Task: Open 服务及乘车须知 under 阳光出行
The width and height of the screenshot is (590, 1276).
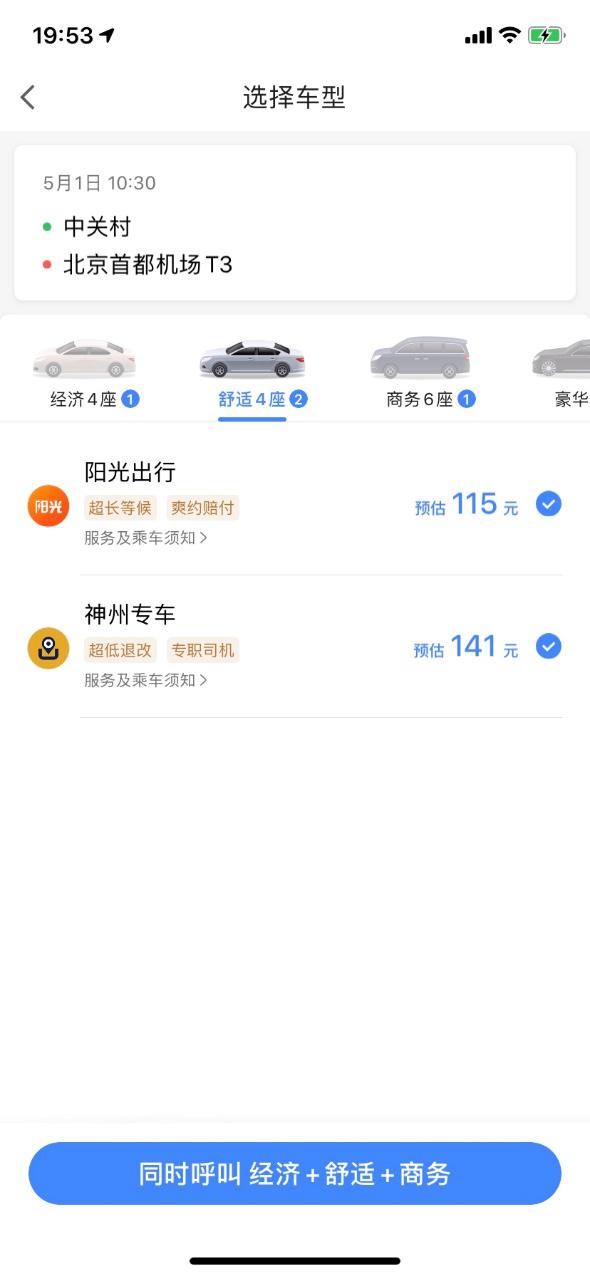Action: (146, 538)
